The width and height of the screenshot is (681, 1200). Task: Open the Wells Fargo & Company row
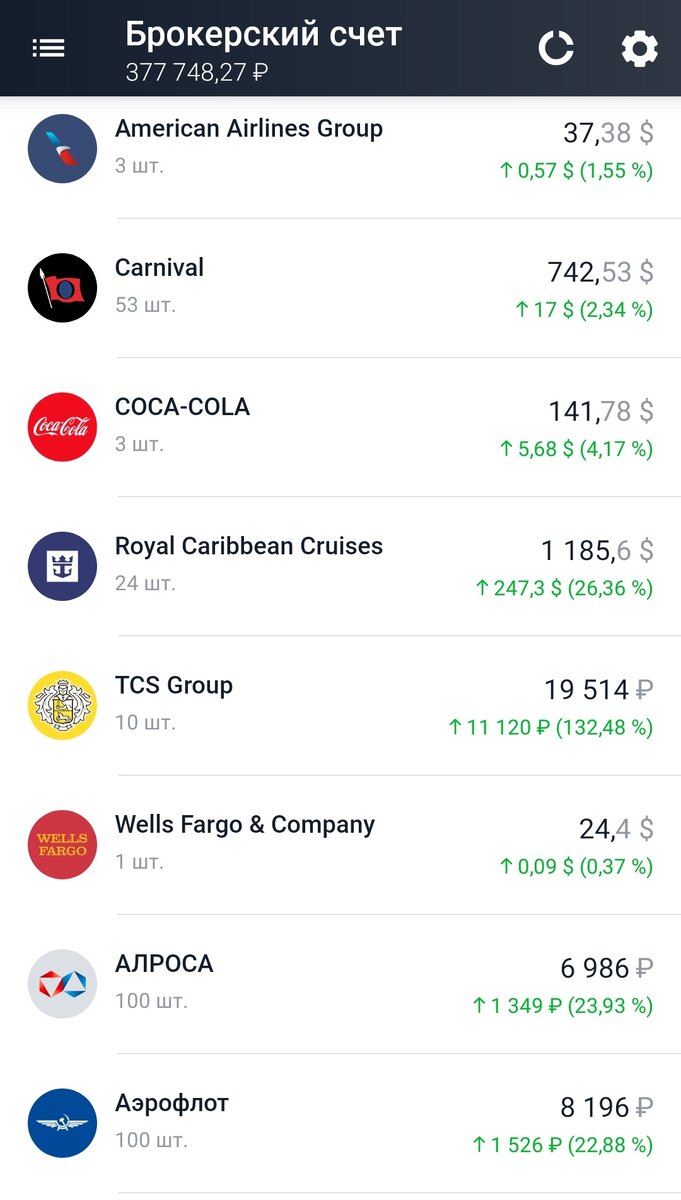tap(340, 844)
